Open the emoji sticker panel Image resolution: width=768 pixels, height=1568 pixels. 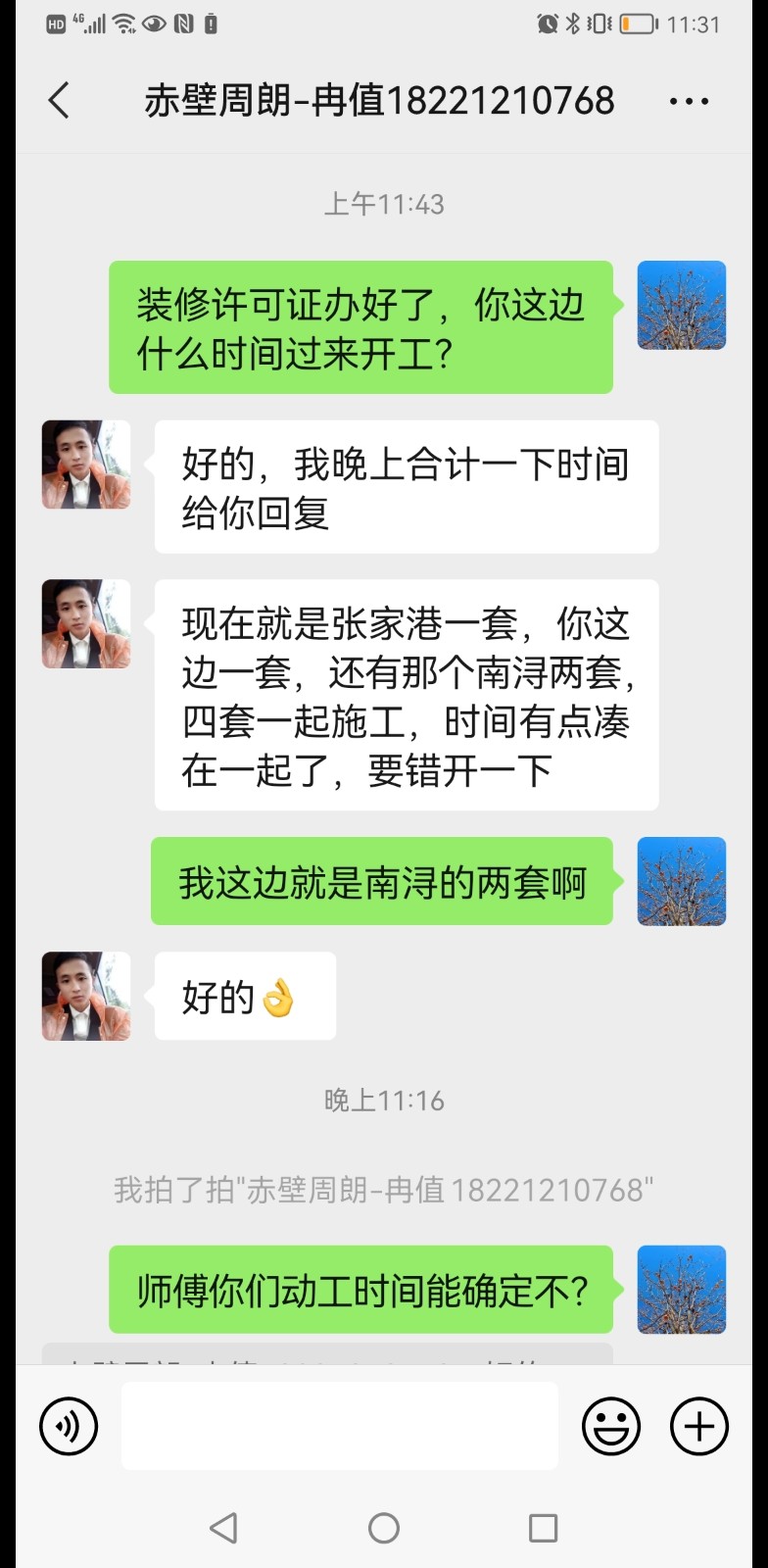click(611, 1426)
